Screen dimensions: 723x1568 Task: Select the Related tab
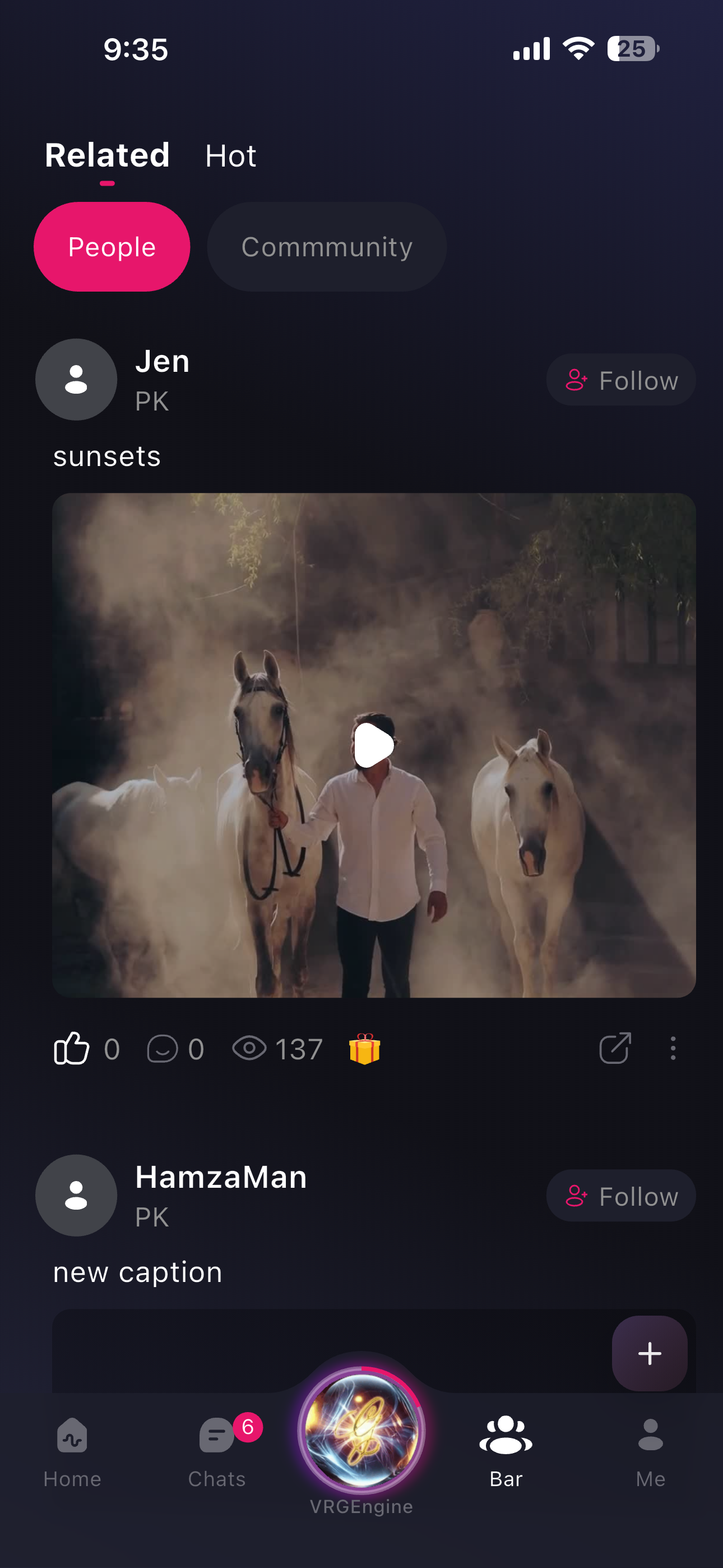point(107,155)
